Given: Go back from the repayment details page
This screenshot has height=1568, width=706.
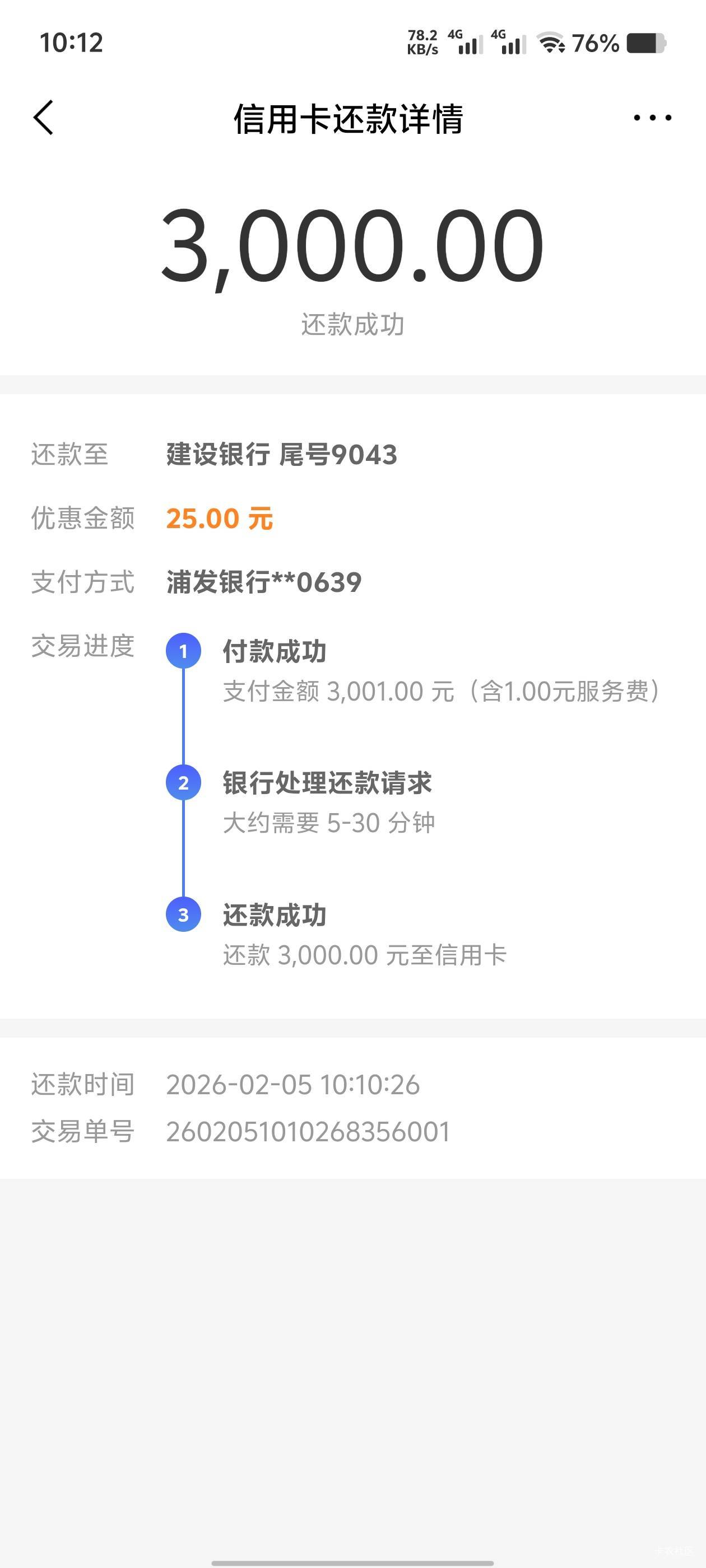Looking at the screenshot, I should [x=43, y=118].
